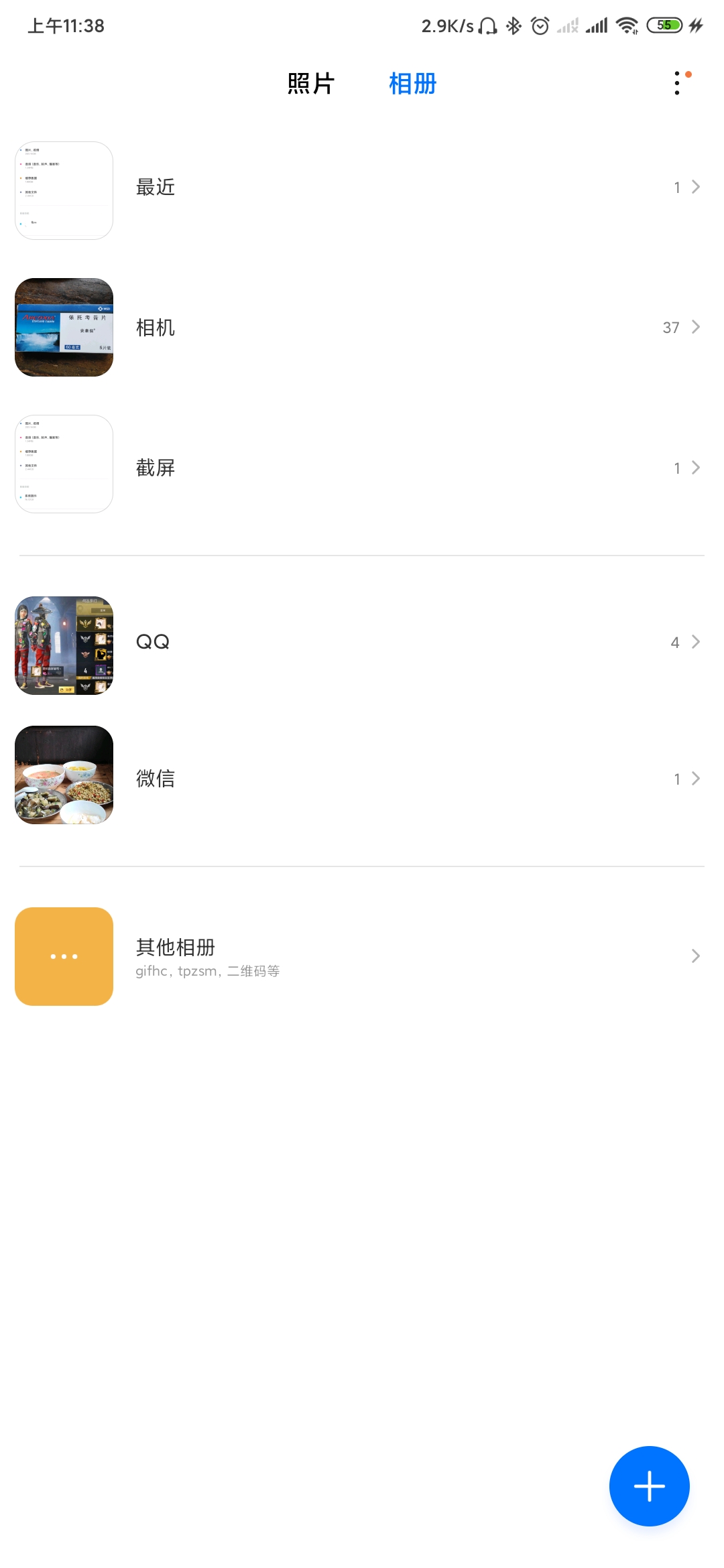Open the 相机 album
Viewport: 724px width, 1568px height.
coord(362,328)
